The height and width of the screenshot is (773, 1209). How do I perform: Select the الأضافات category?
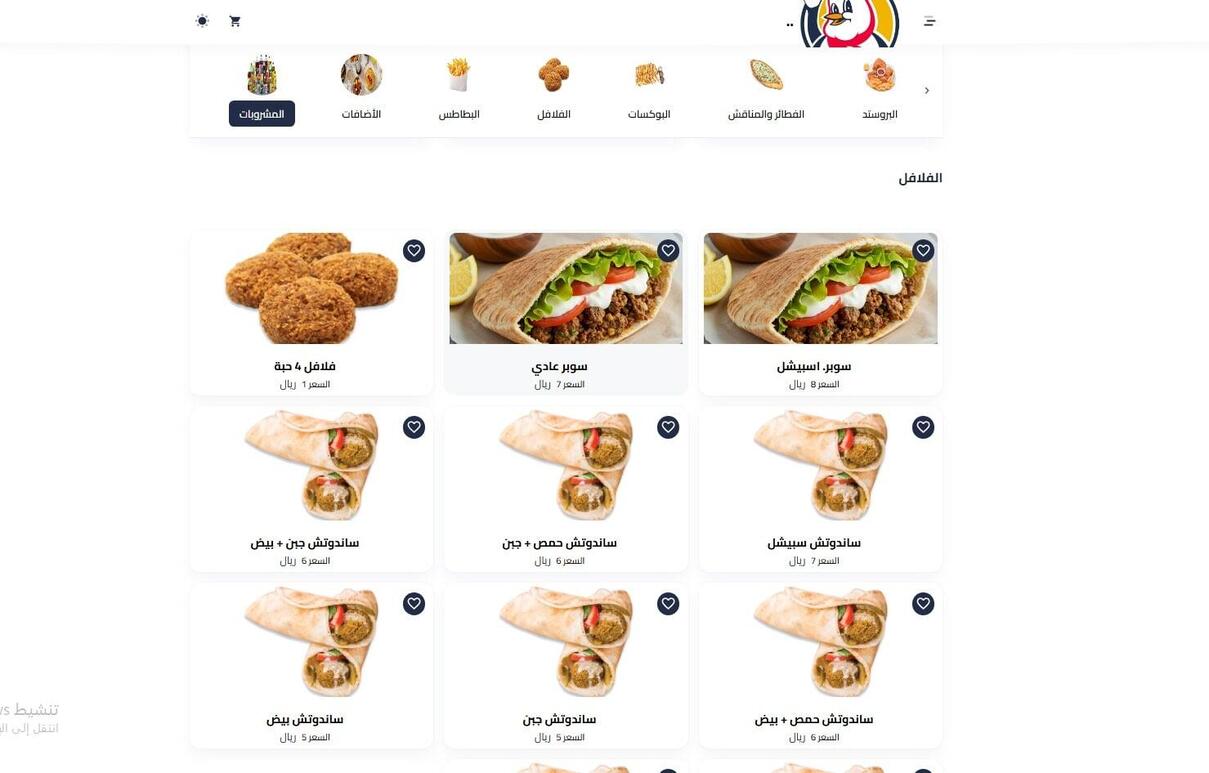(x=361, y=90)
